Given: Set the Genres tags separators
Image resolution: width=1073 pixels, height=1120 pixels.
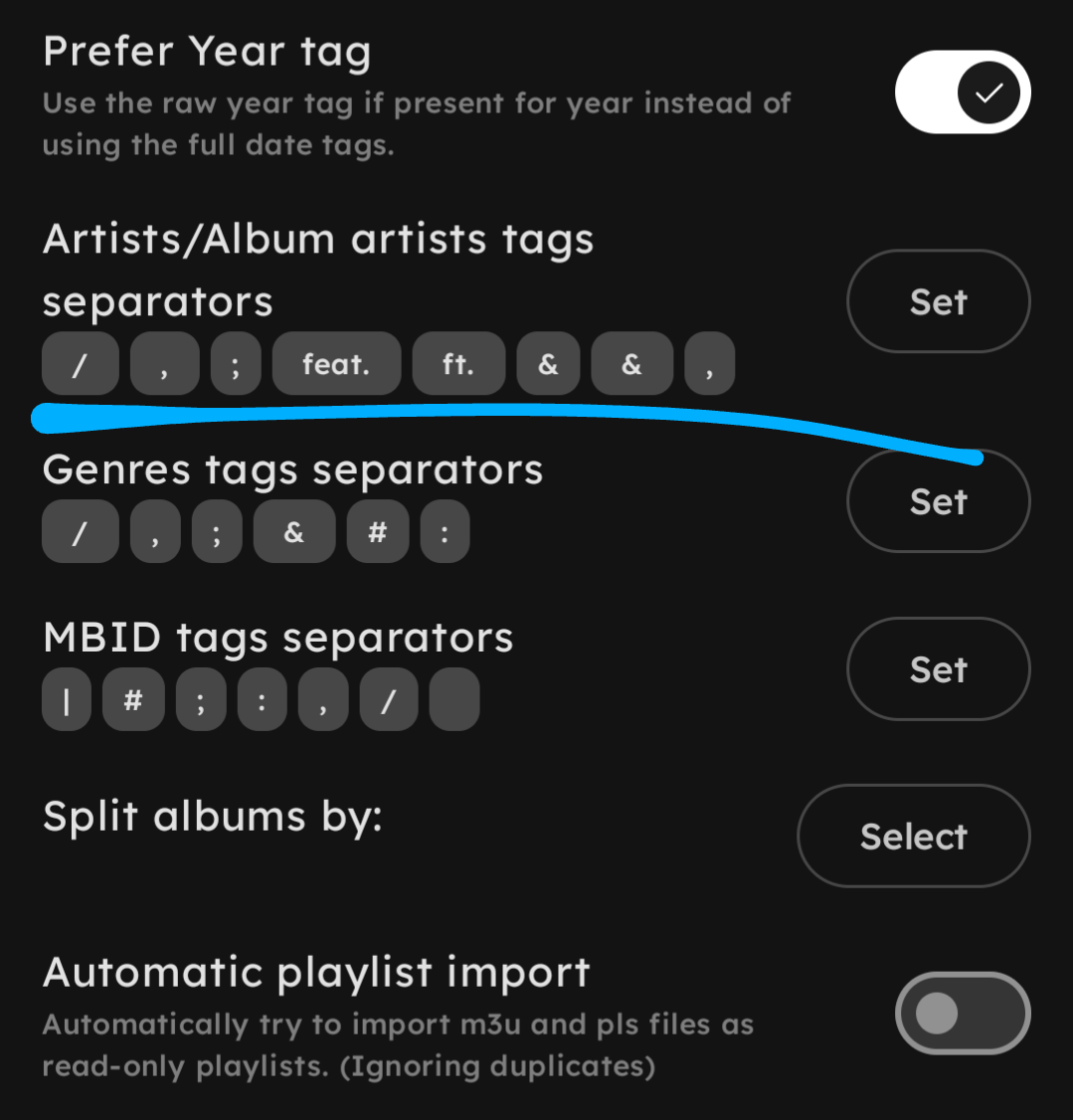Looking at the screenshot, I should click(x=938, y=501).
